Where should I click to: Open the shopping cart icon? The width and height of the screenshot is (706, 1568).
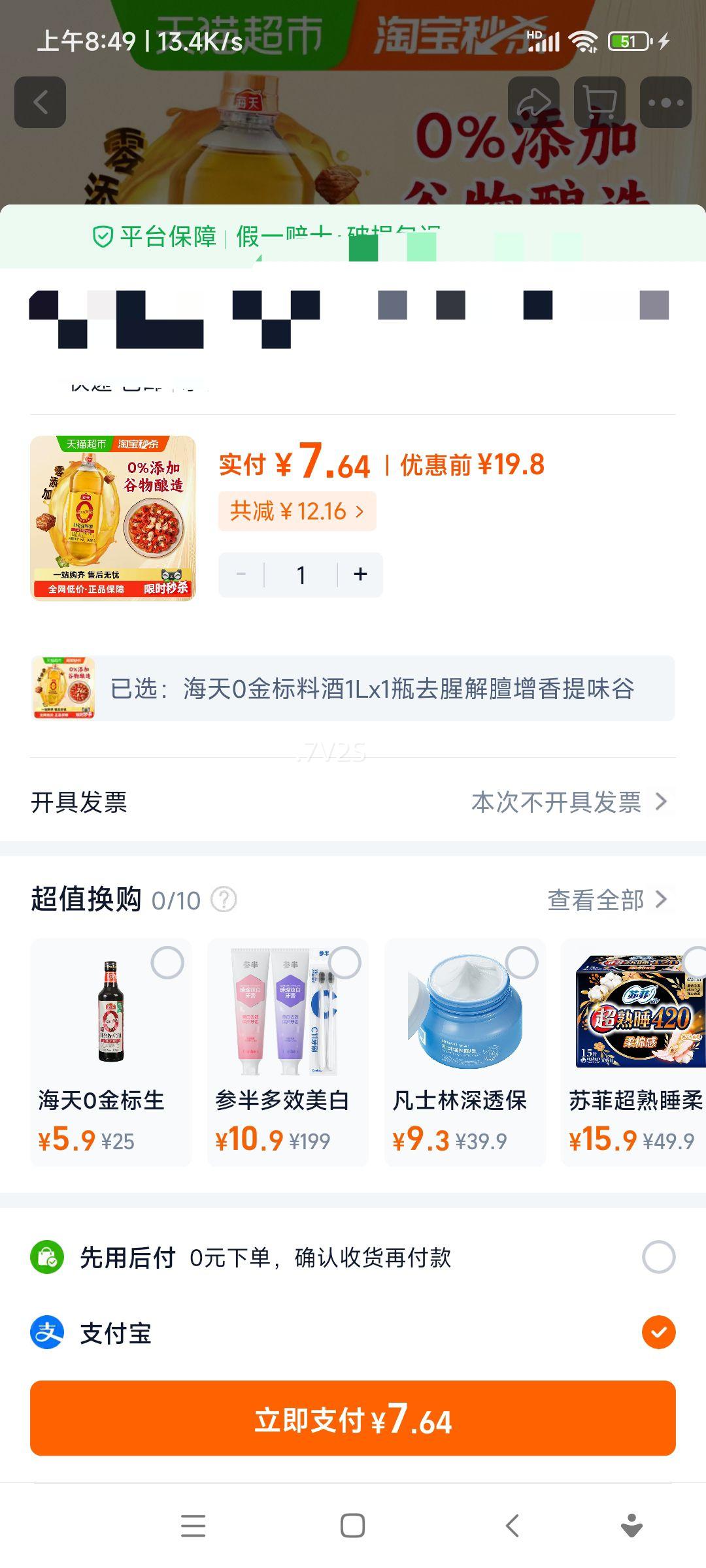tap(597, 102)
